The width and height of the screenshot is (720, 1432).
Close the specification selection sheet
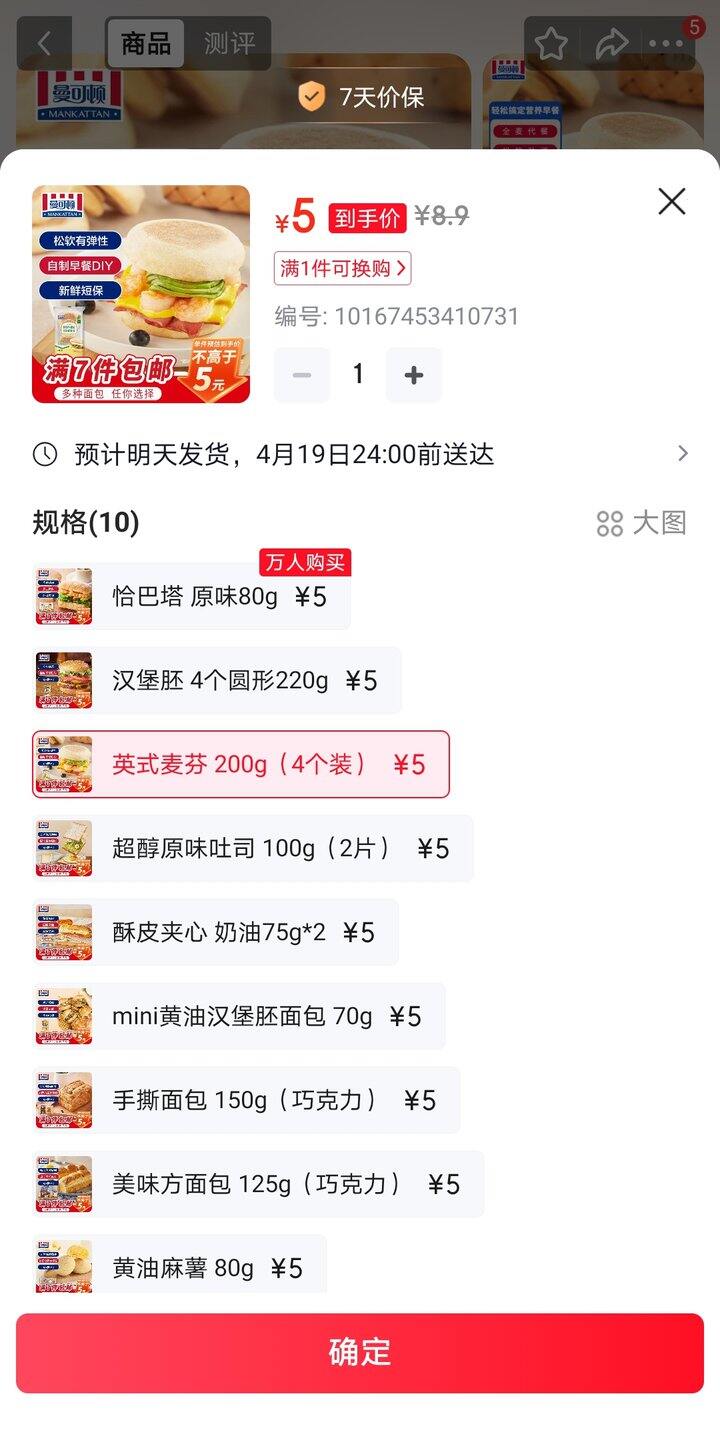click(x=672, y=201)
